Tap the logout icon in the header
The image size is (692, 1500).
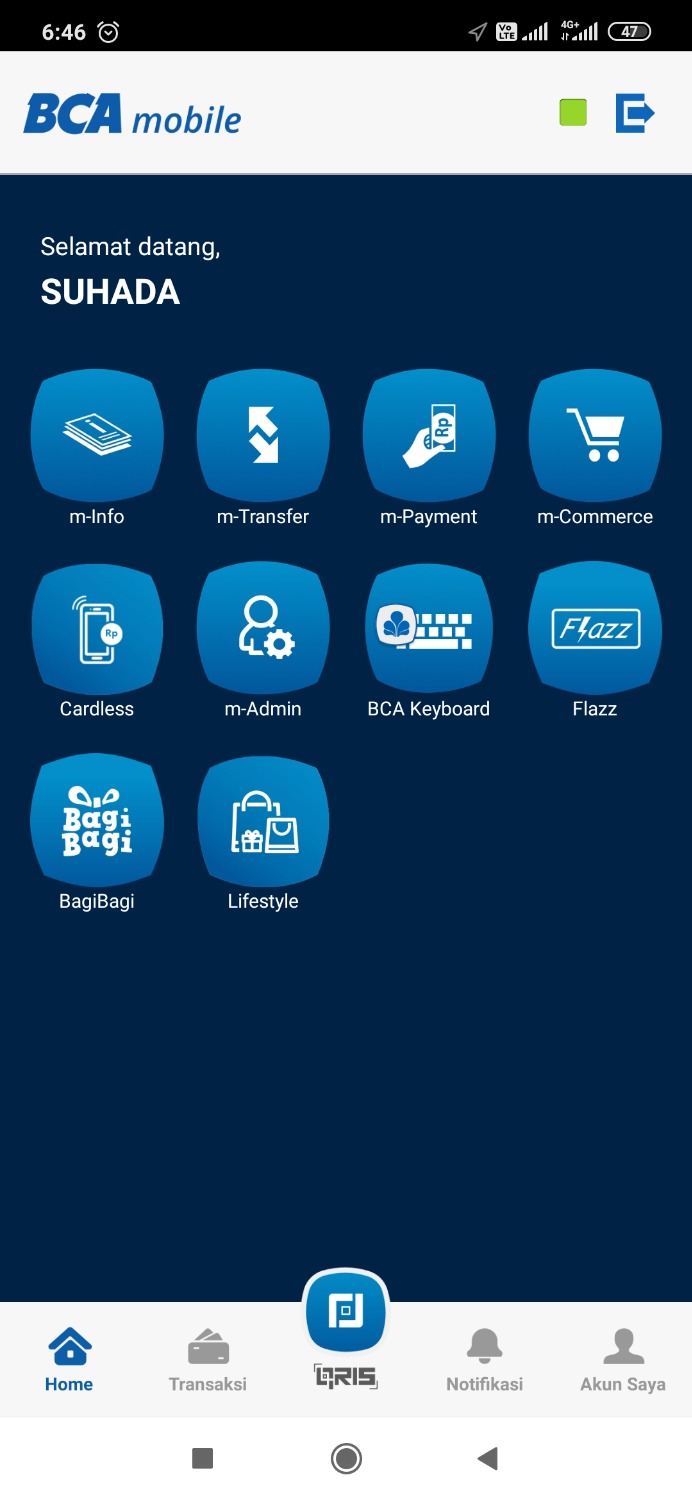(x=634, y=113)
